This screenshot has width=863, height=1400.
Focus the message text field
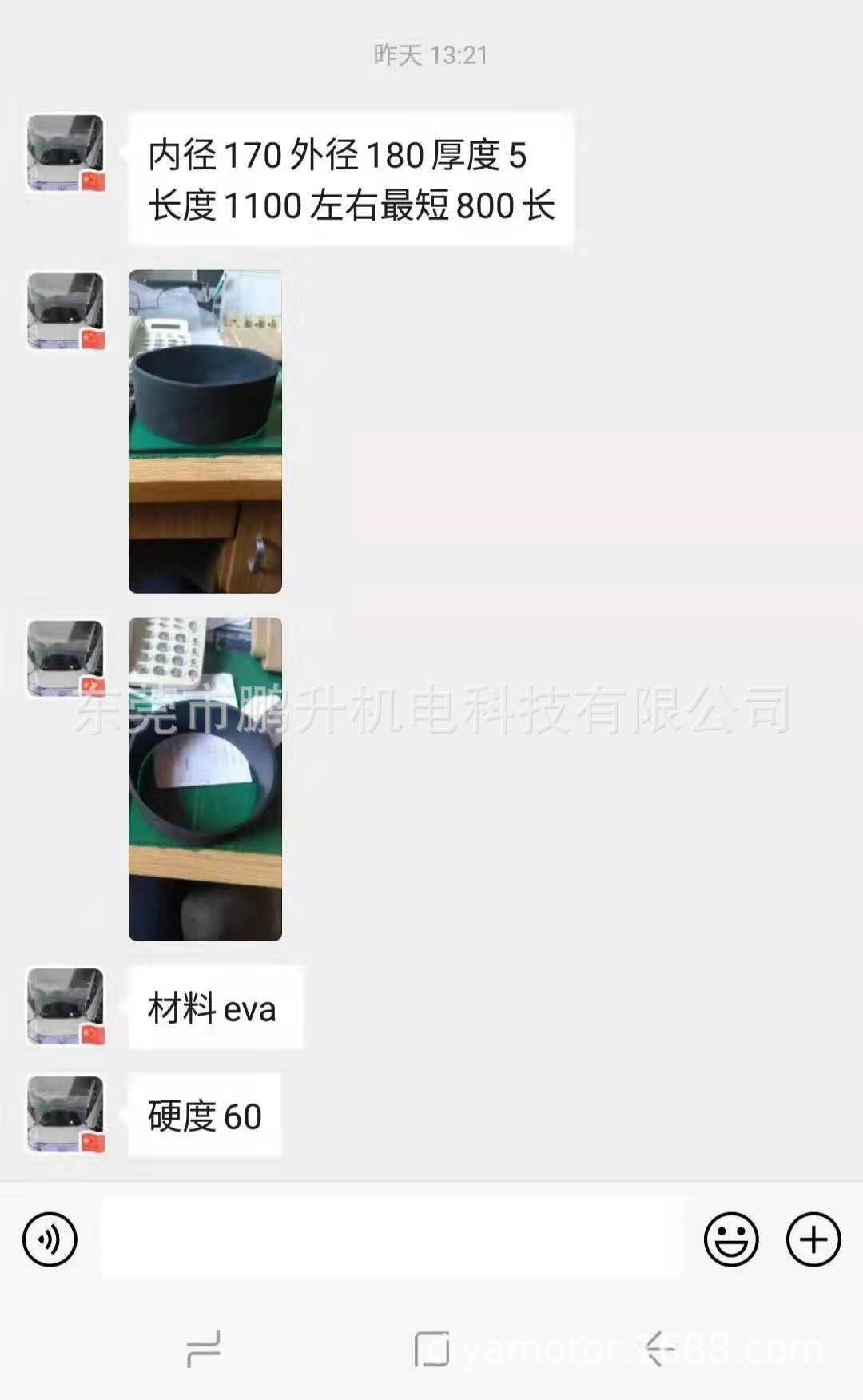tap(392, 1239)
